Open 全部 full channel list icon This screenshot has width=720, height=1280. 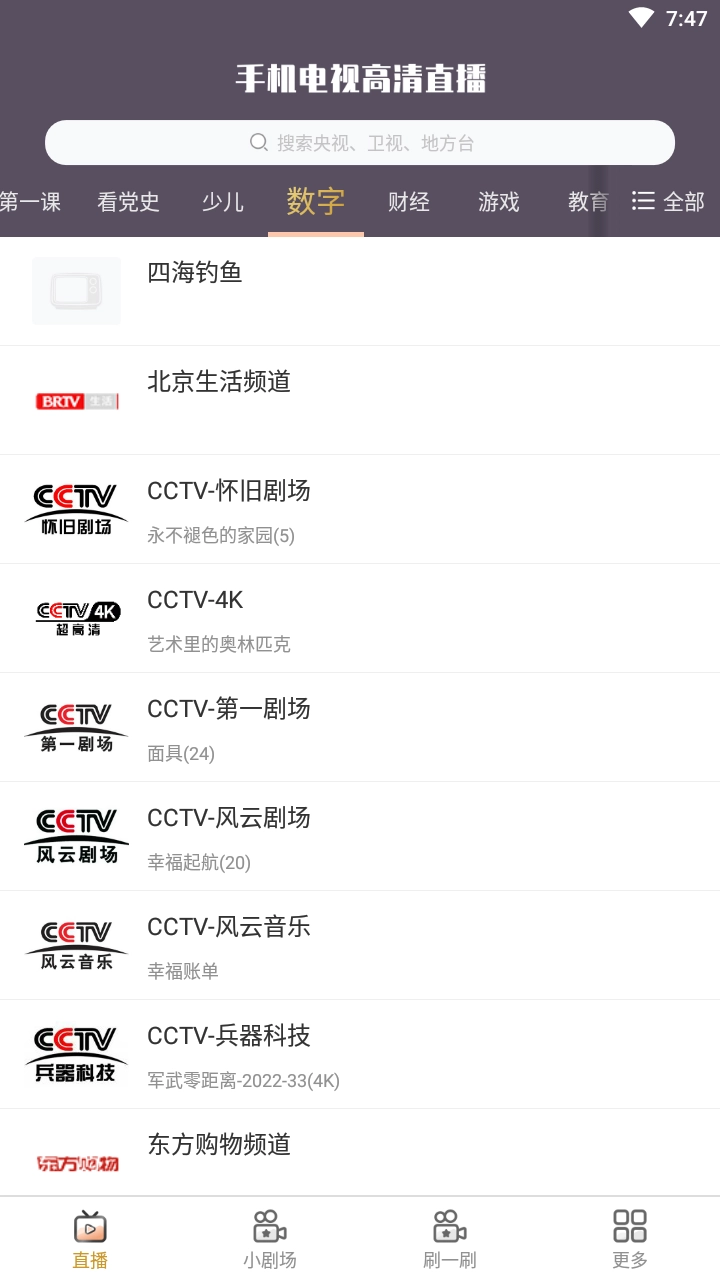[643, 201]
